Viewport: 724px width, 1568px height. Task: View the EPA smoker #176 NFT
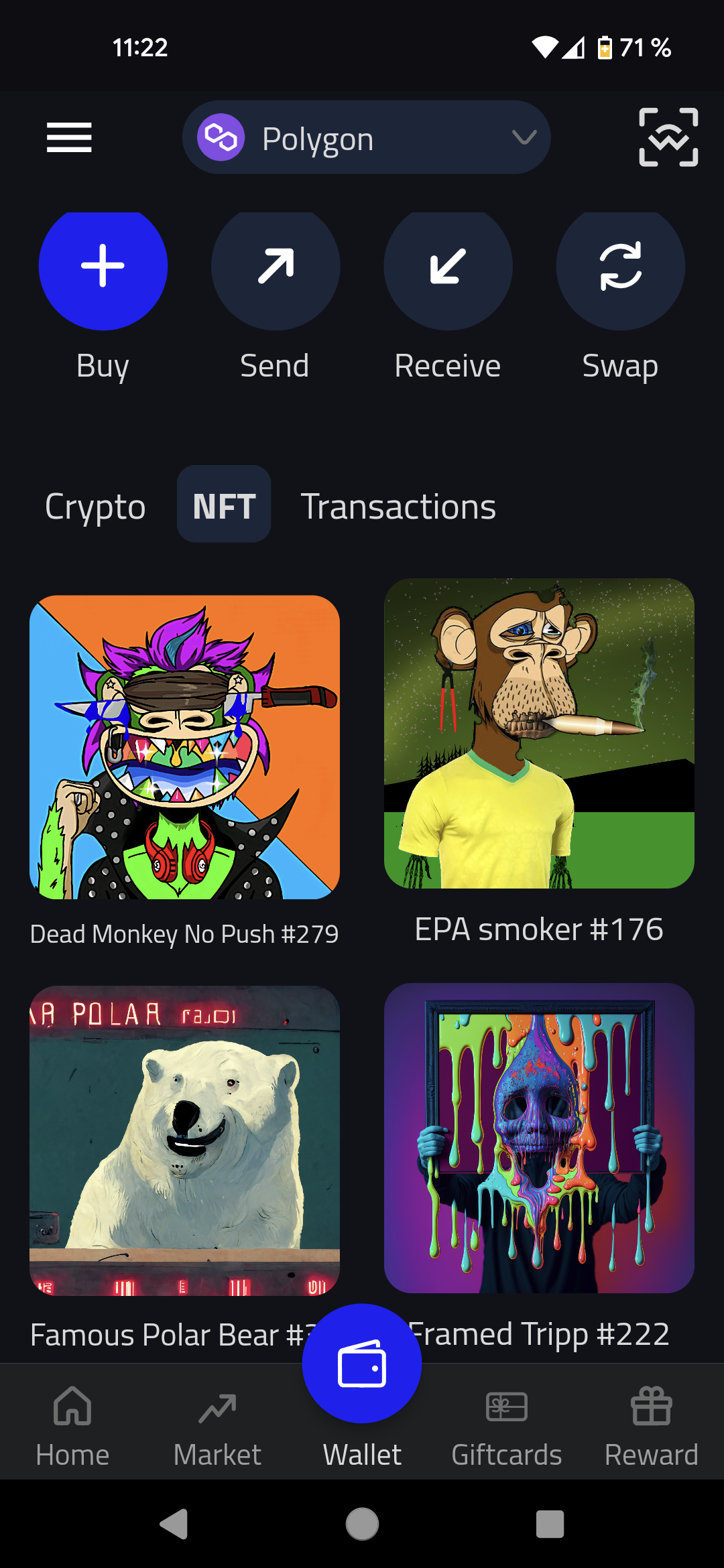tap(539, 734)
